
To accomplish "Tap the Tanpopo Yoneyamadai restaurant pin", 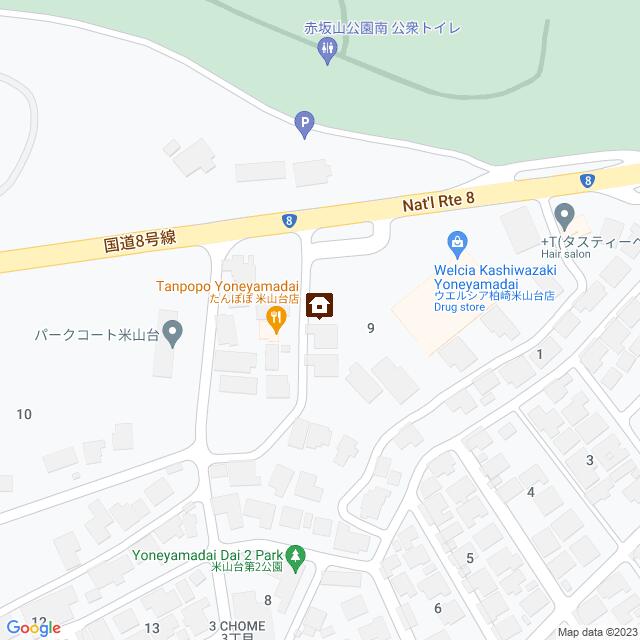I will 274,319.
